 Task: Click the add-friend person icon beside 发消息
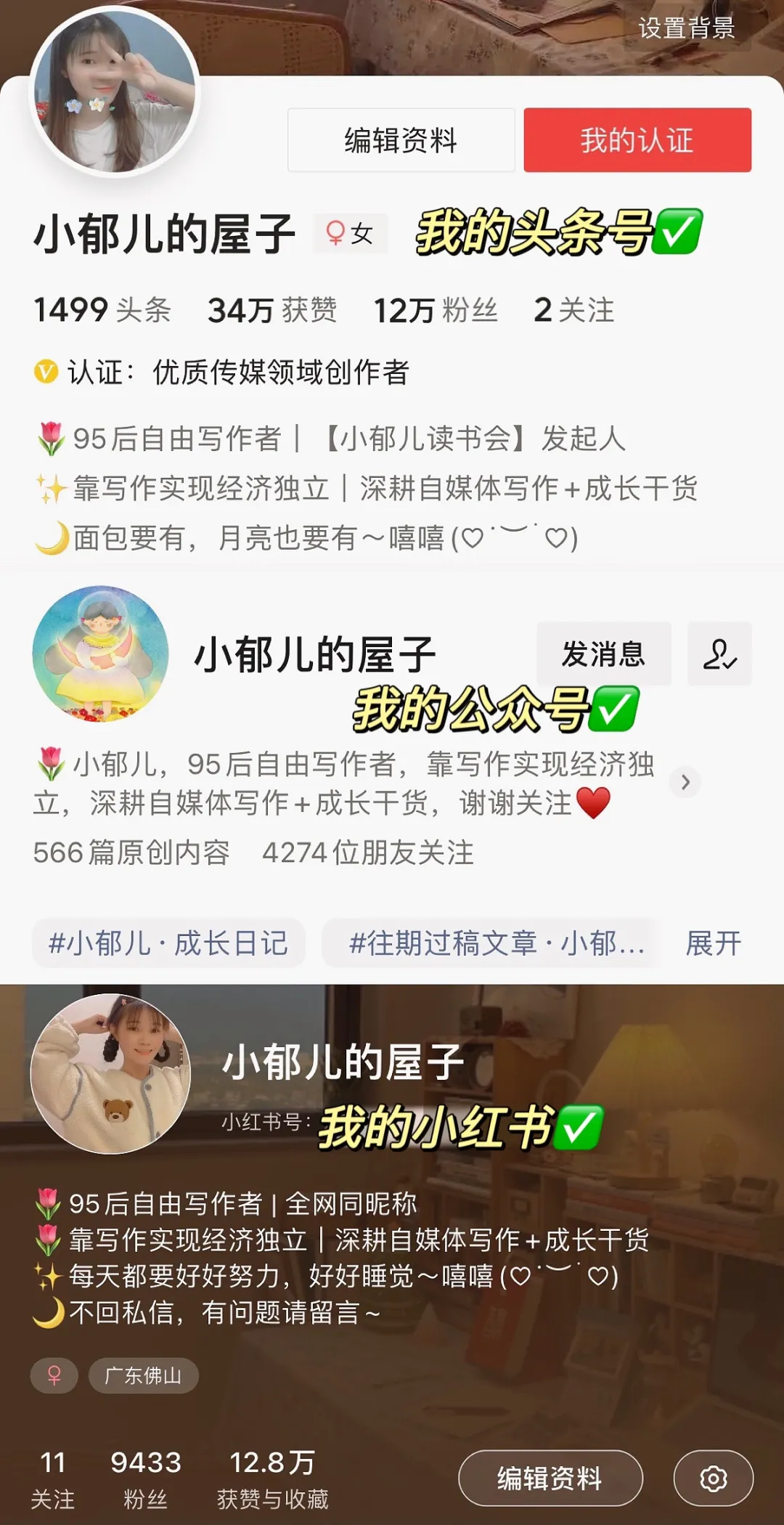719,654
